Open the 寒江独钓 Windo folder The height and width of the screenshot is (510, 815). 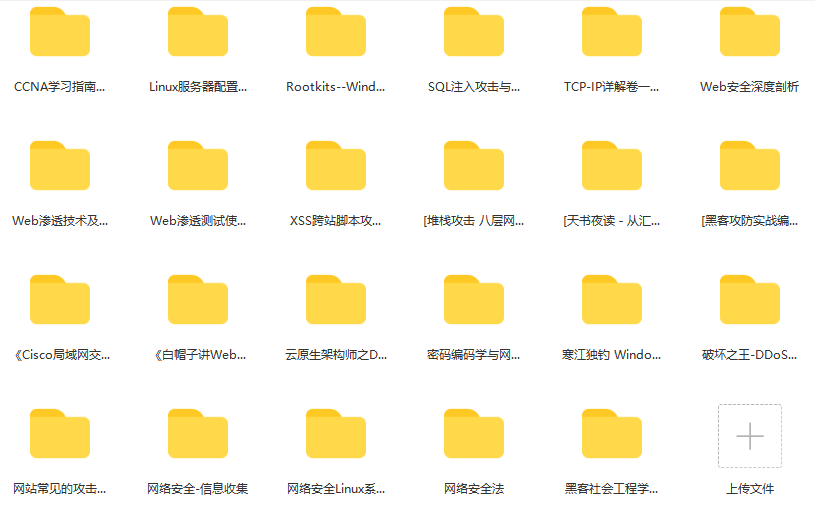[x=612, y=300]
